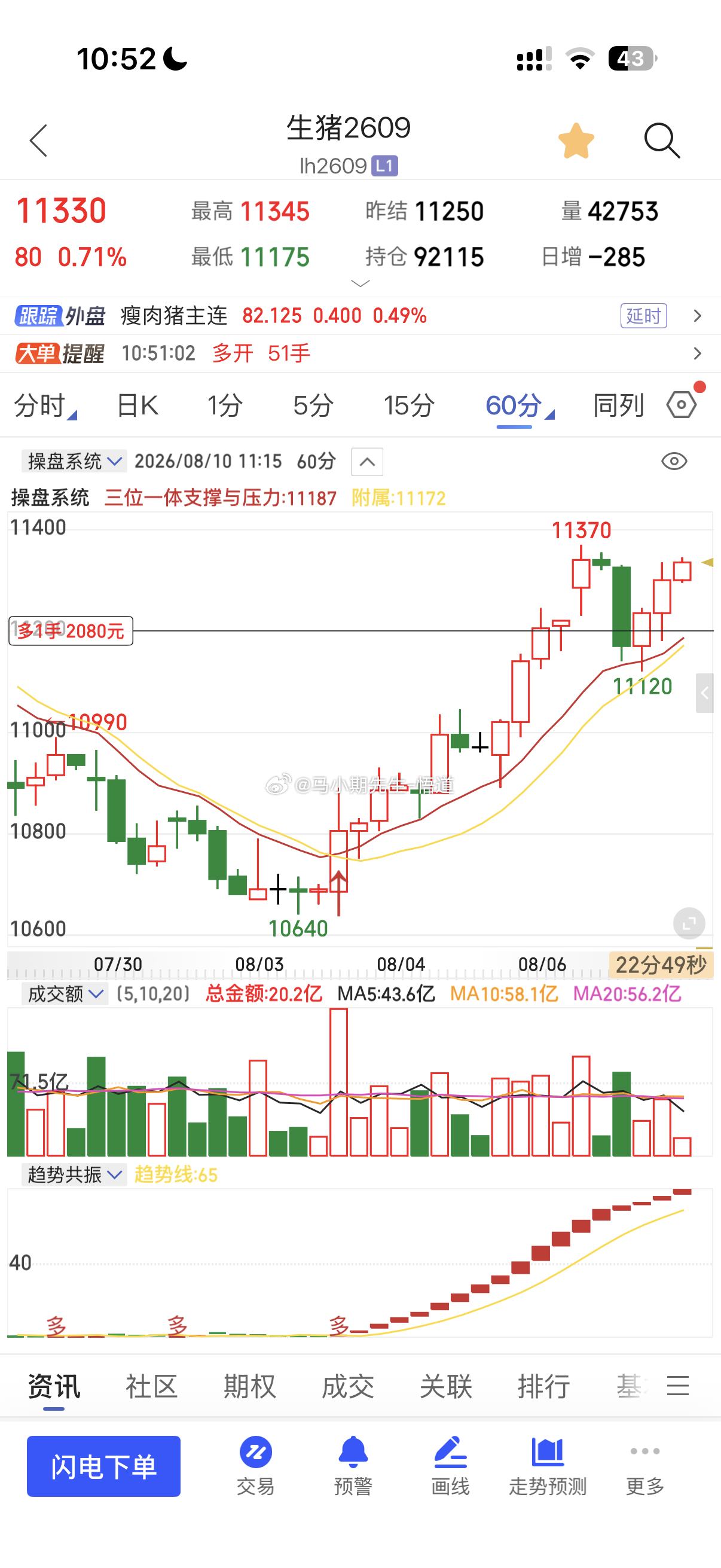The image size is (721, 1568).
Task: Open the 大单提醒 alert row
Action: click(360, 353)
